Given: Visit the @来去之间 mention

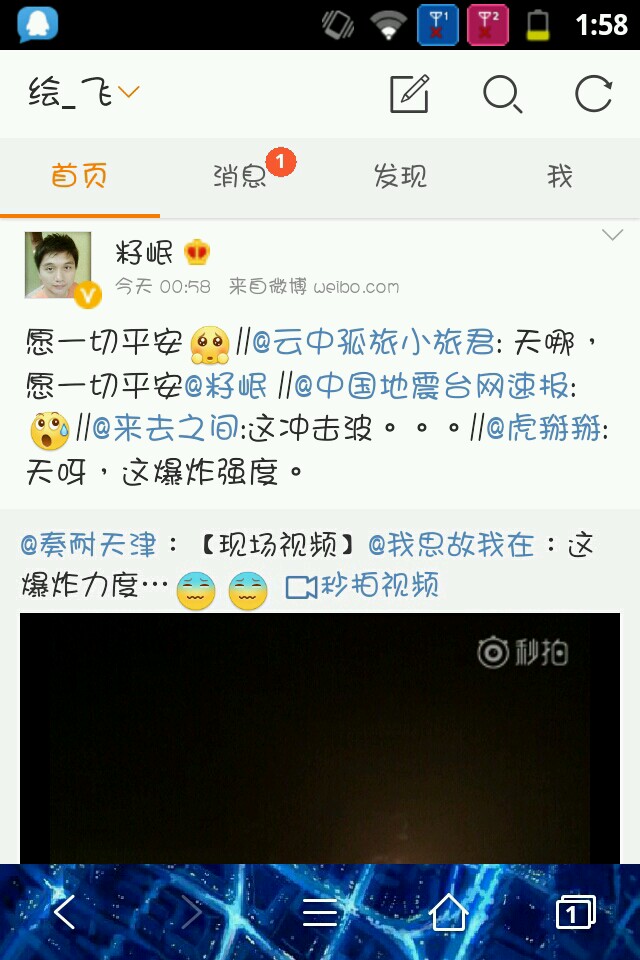Looking at the screenshot, I should click(x=166, y=430).
